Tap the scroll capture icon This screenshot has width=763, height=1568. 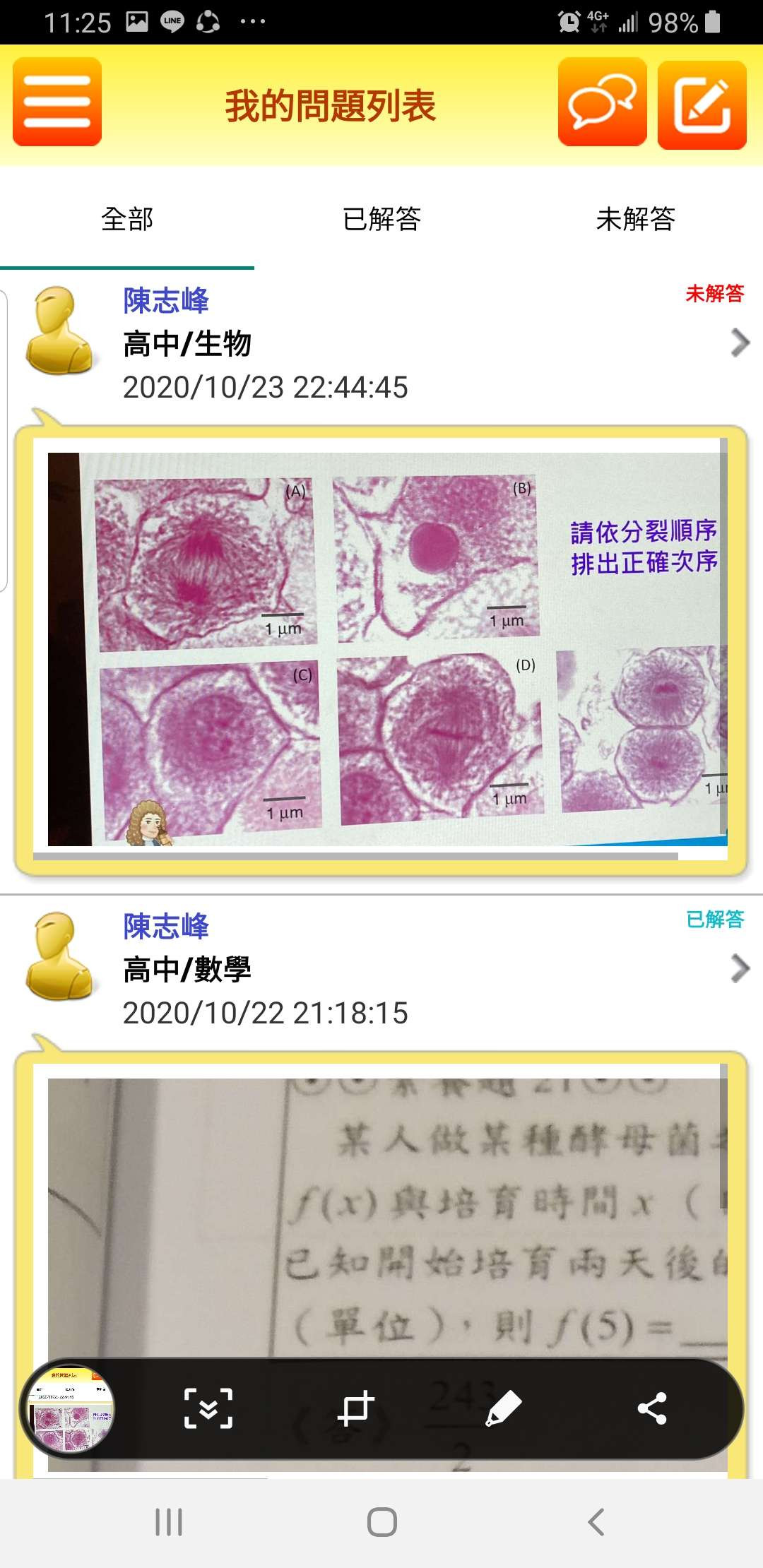[x=208, y=1408]
